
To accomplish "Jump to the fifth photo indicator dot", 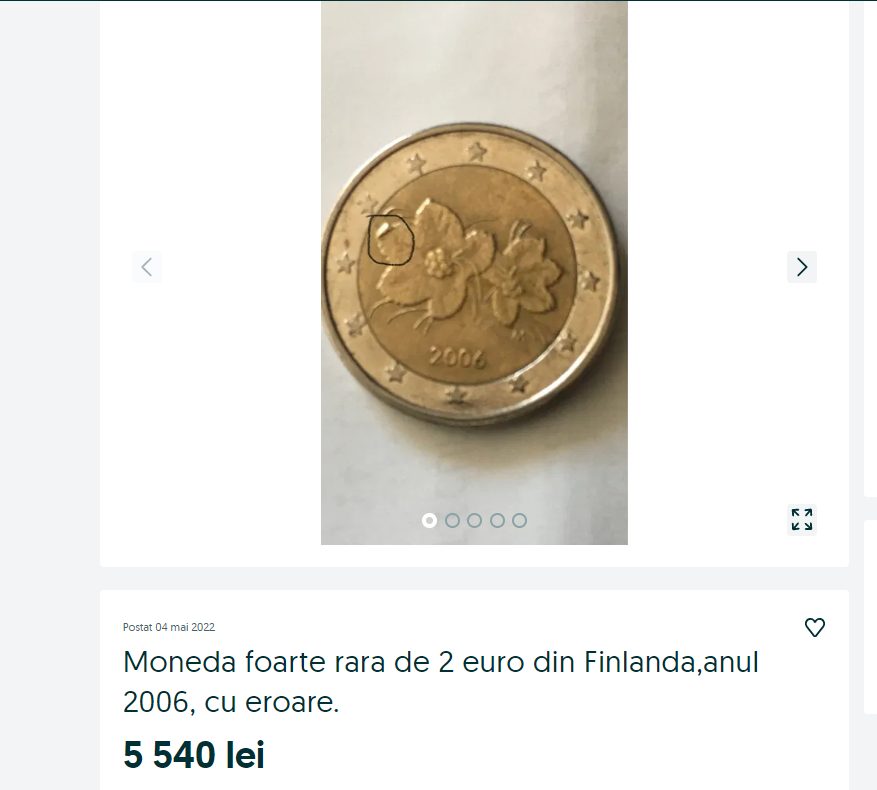I will (519, 520).
